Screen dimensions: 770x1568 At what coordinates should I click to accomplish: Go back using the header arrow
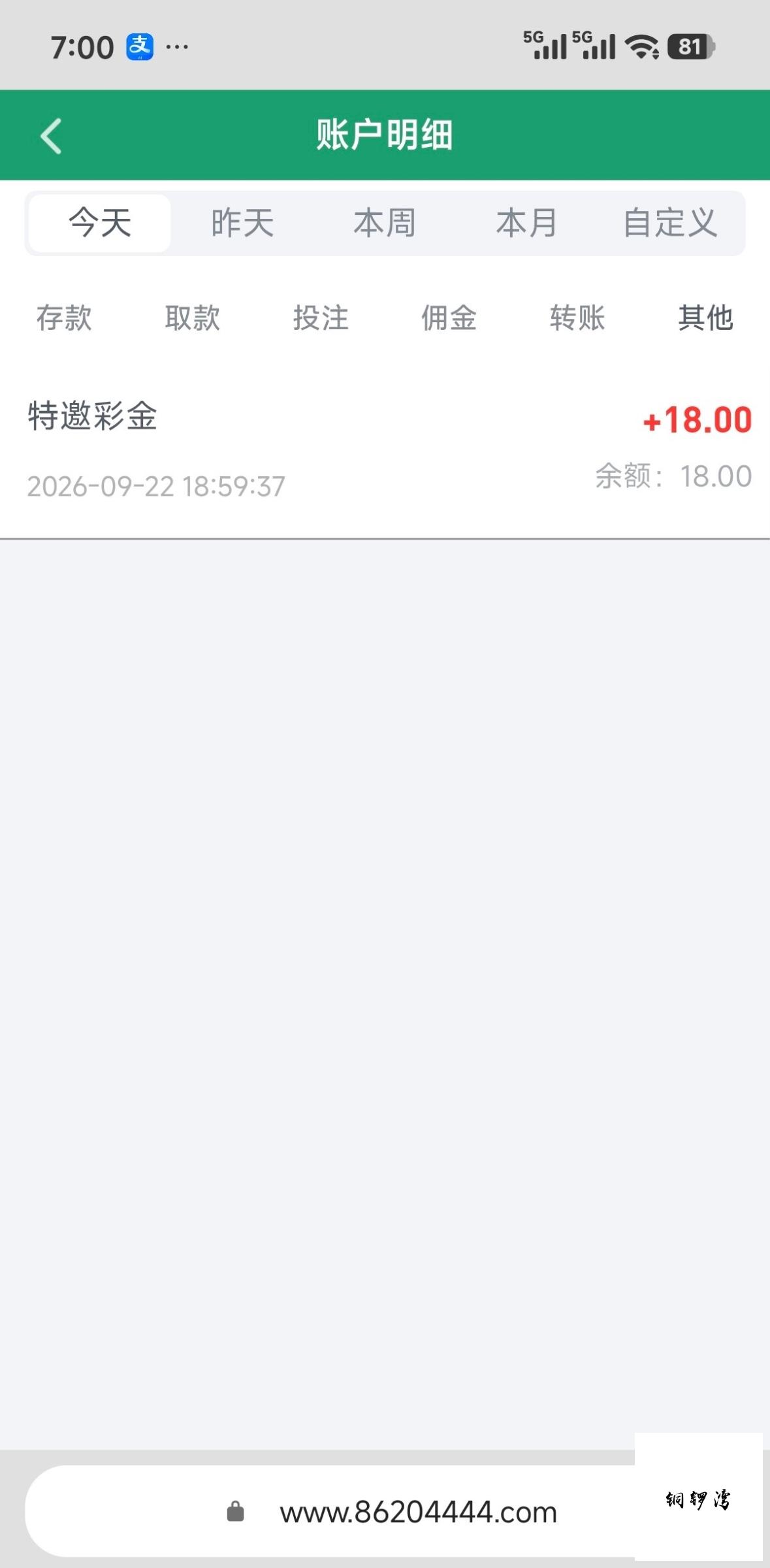pos(51,136)
